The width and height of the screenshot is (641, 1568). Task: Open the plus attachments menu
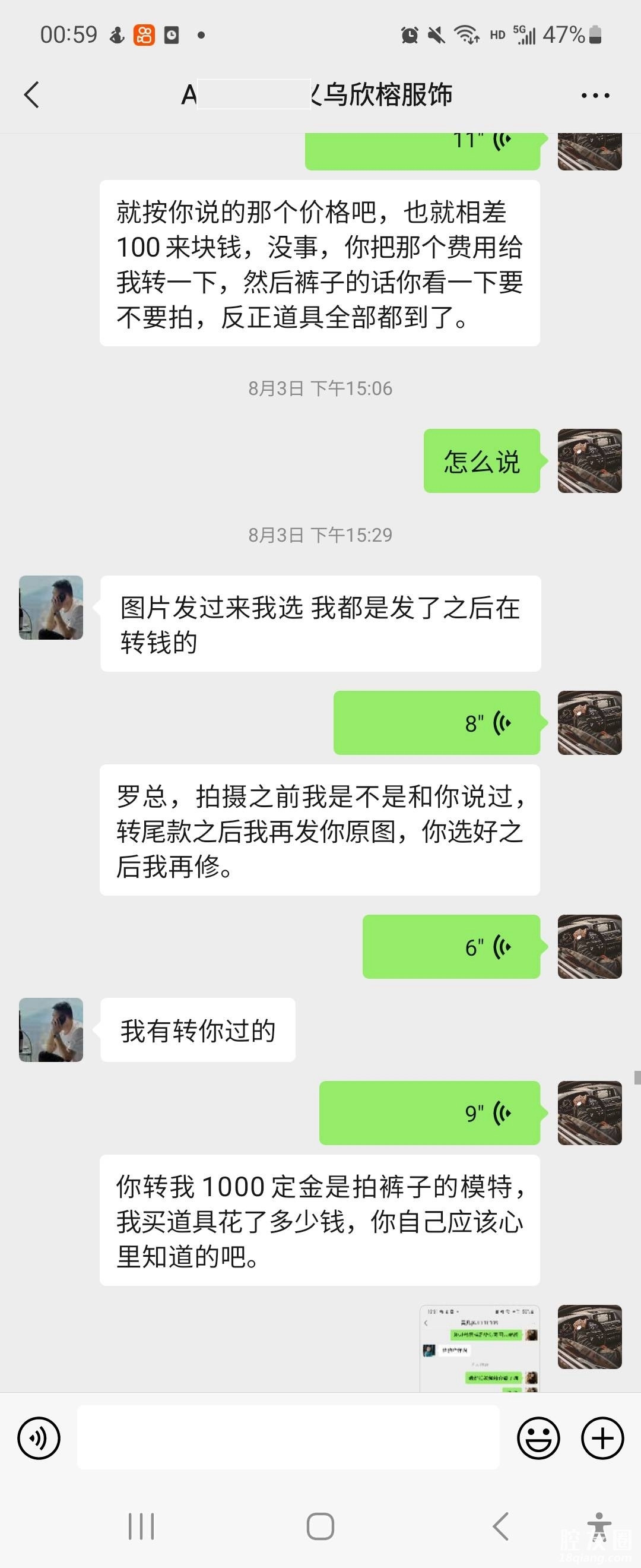pyautogui.click(x=602, y=1438)
